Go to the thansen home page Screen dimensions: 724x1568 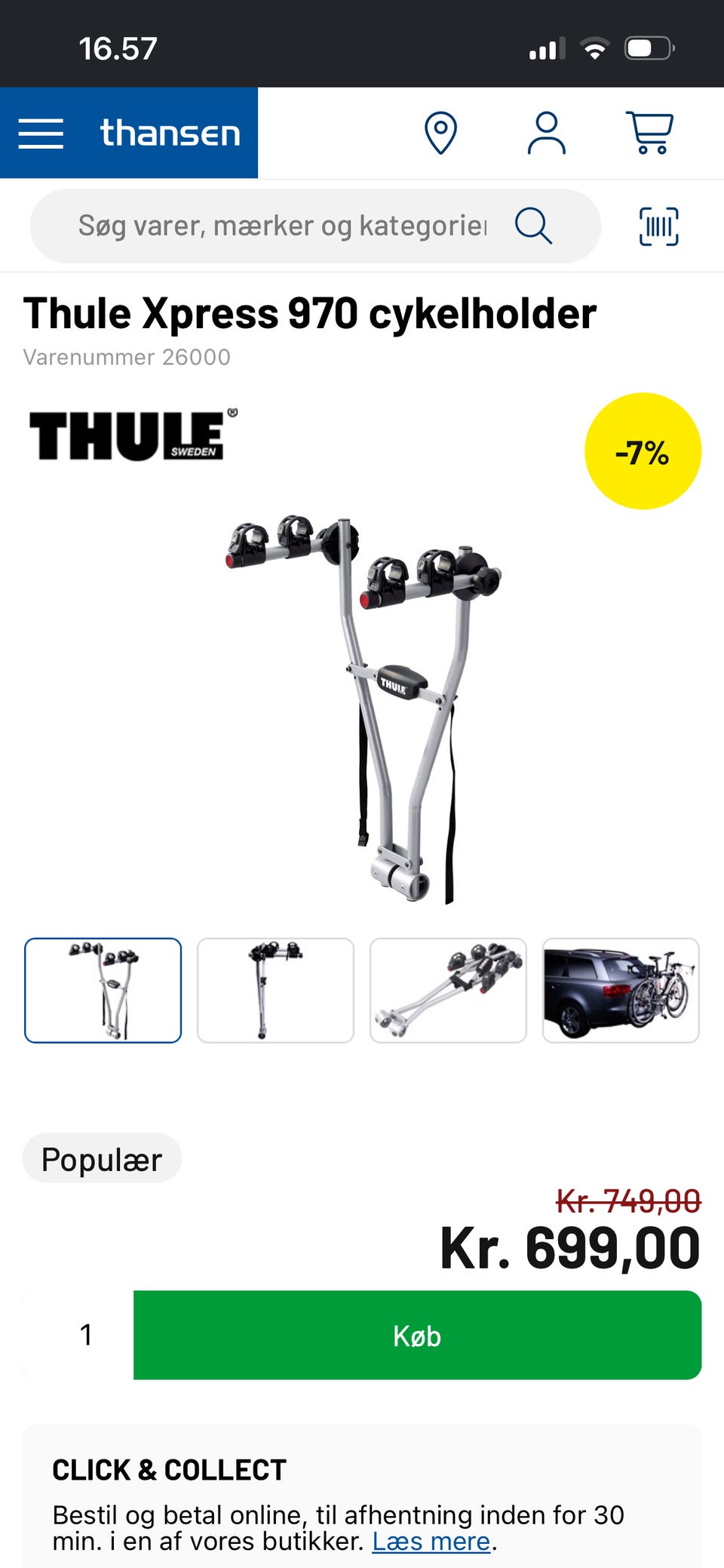(x=170, y=133)
